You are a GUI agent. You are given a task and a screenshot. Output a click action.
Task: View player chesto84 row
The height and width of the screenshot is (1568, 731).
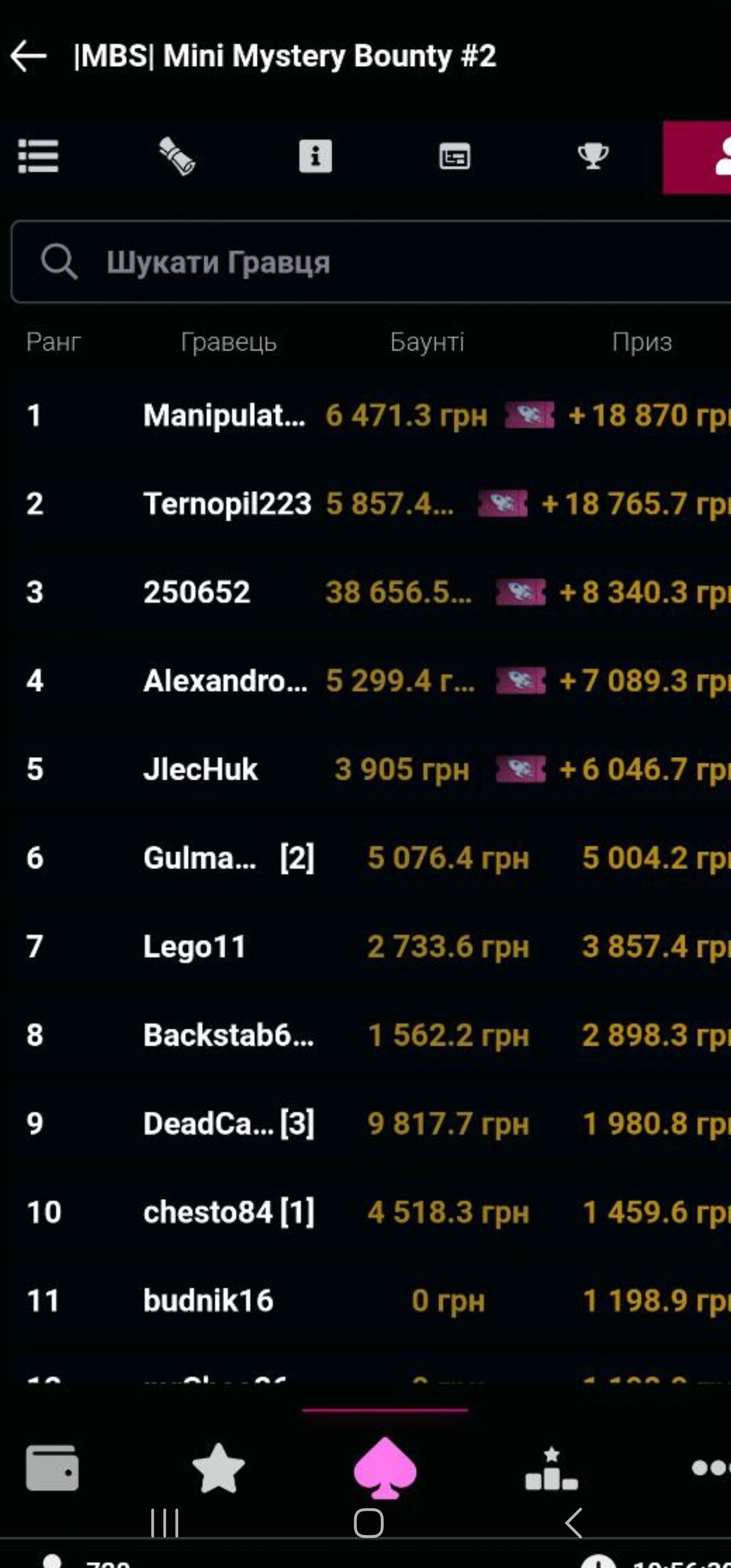(x=365, y=1212)
